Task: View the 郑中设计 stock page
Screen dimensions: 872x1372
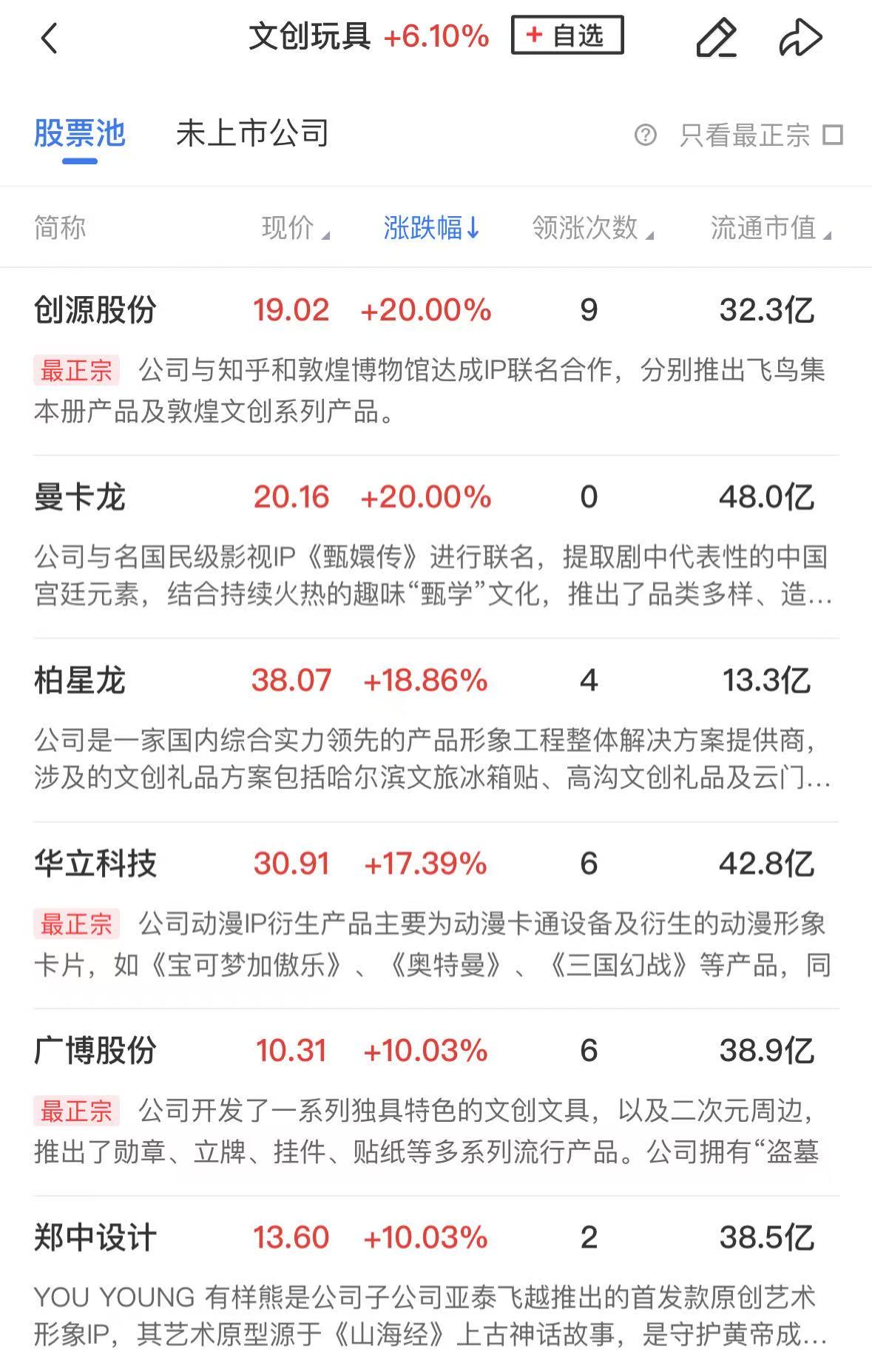Action: [x=95, y=1237]
